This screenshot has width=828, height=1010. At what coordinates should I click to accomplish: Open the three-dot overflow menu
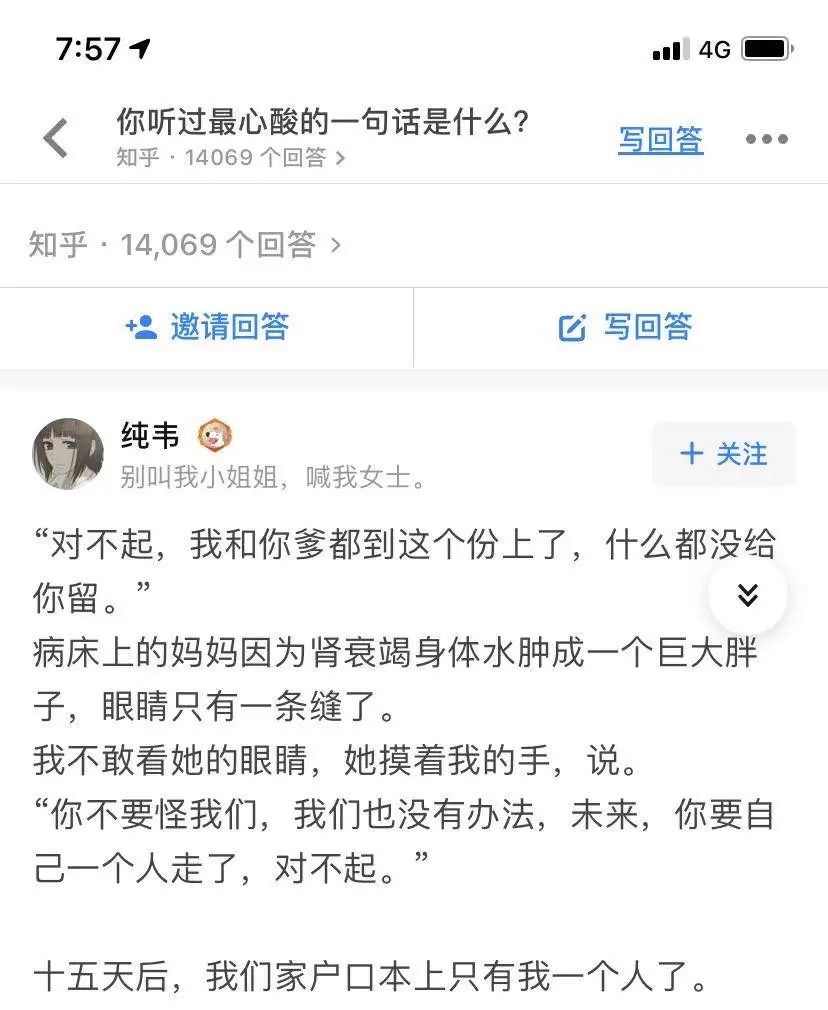click(767, 140)
